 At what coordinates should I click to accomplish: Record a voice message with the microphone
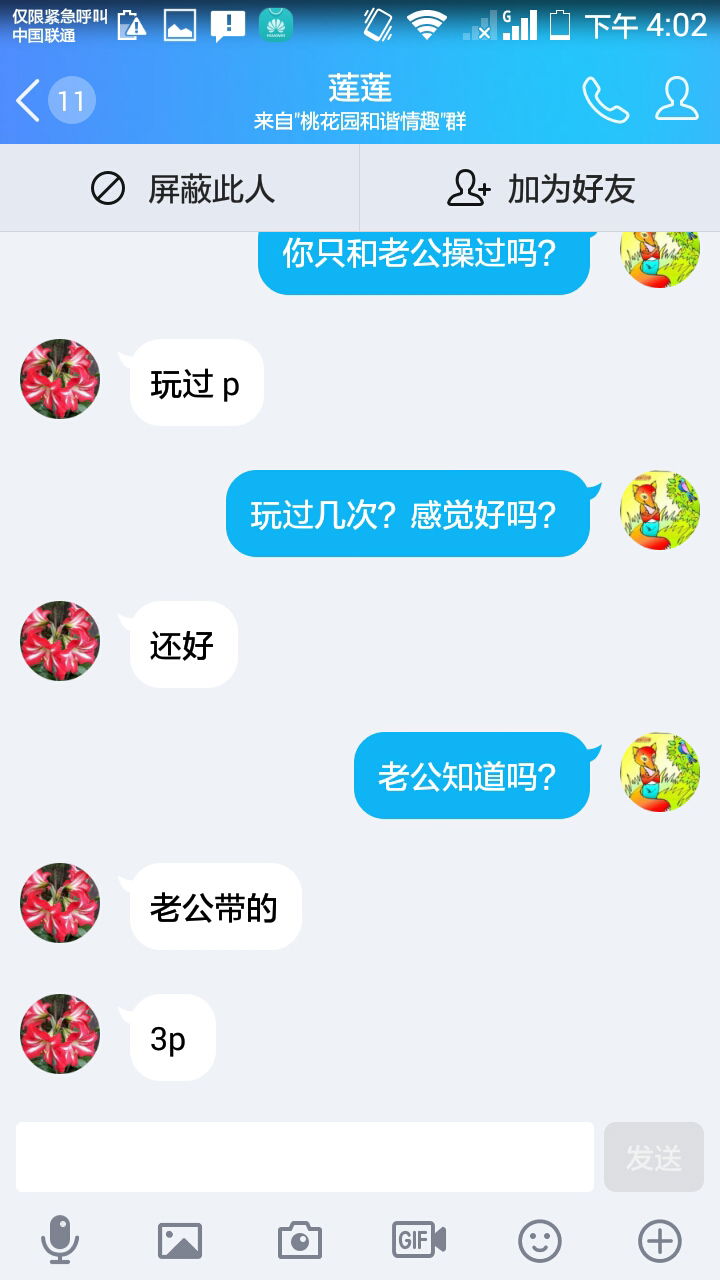pos(60,1240)
